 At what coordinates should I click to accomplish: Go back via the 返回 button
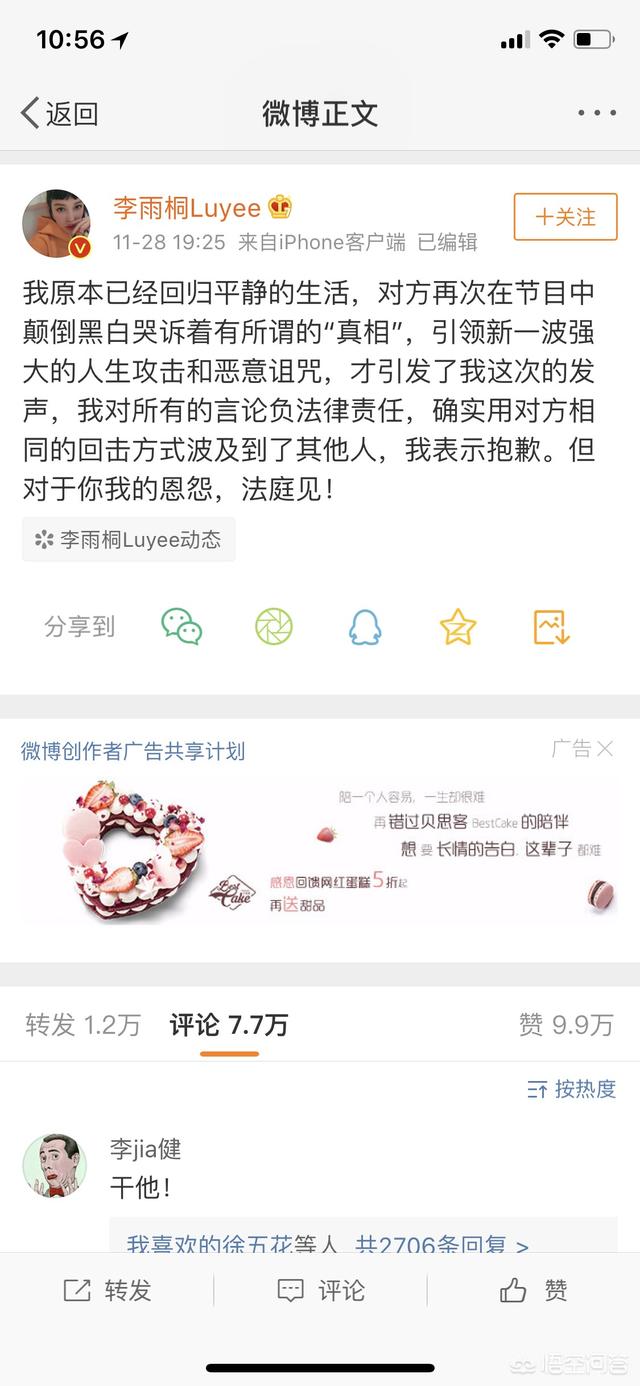tap(60, 113)
